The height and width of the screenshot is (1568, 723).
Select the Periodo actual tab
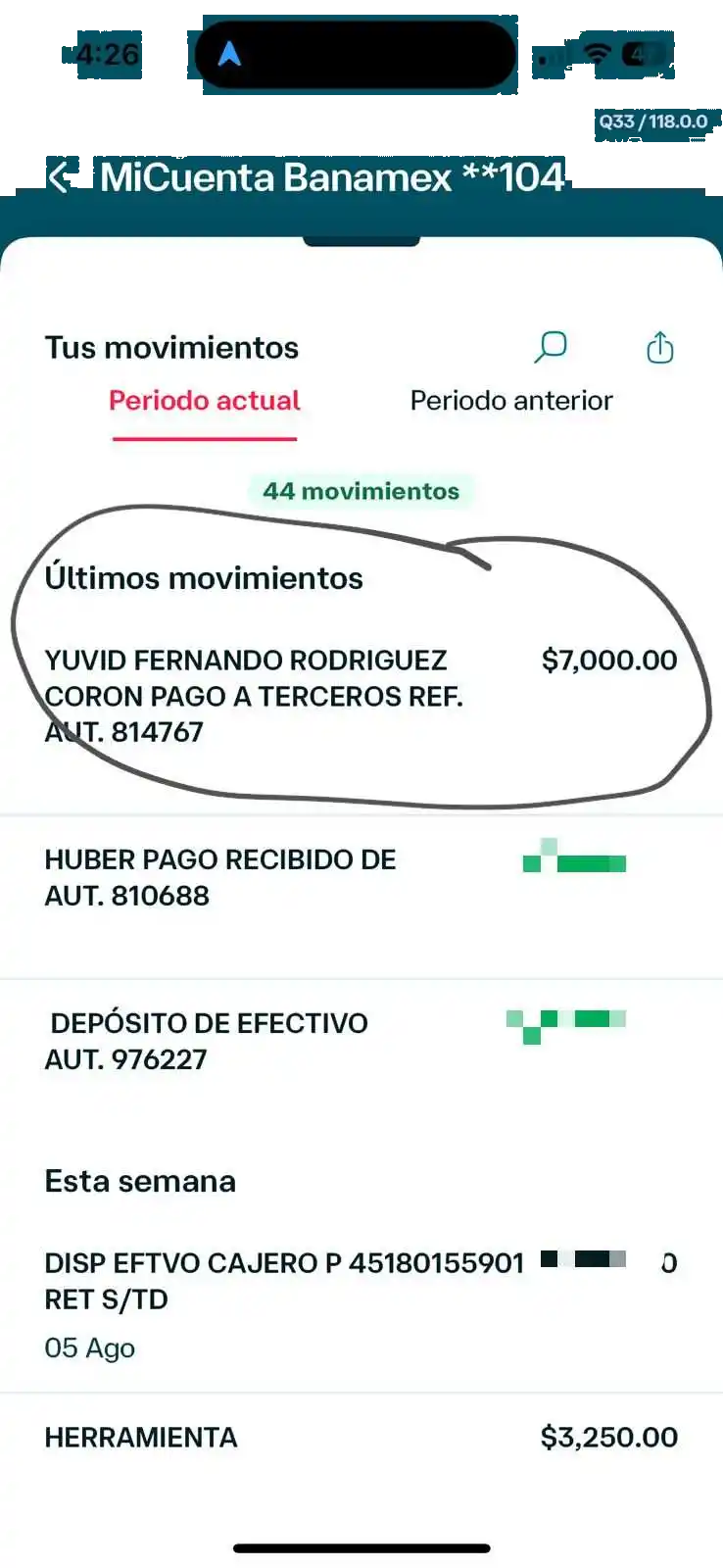coord(204,401)
